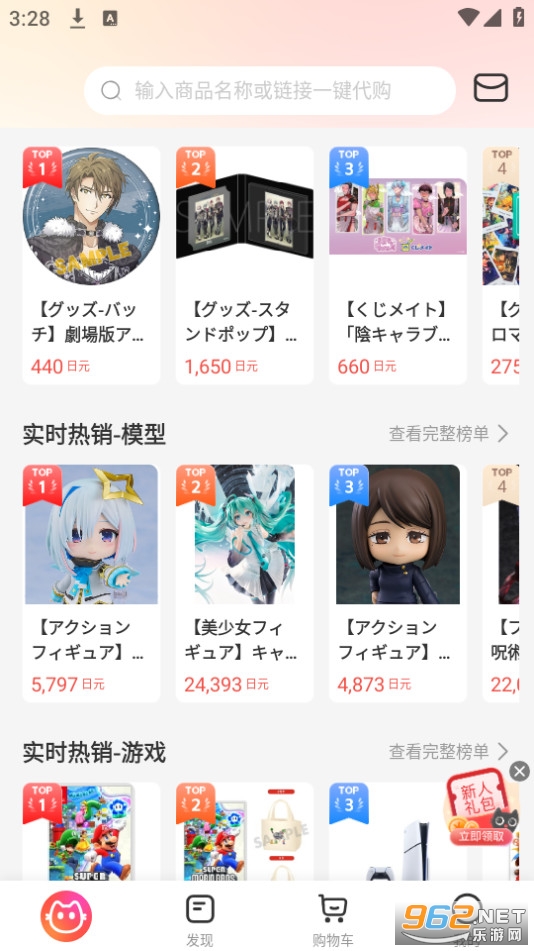Go to the home tab with cat icon

66,916
